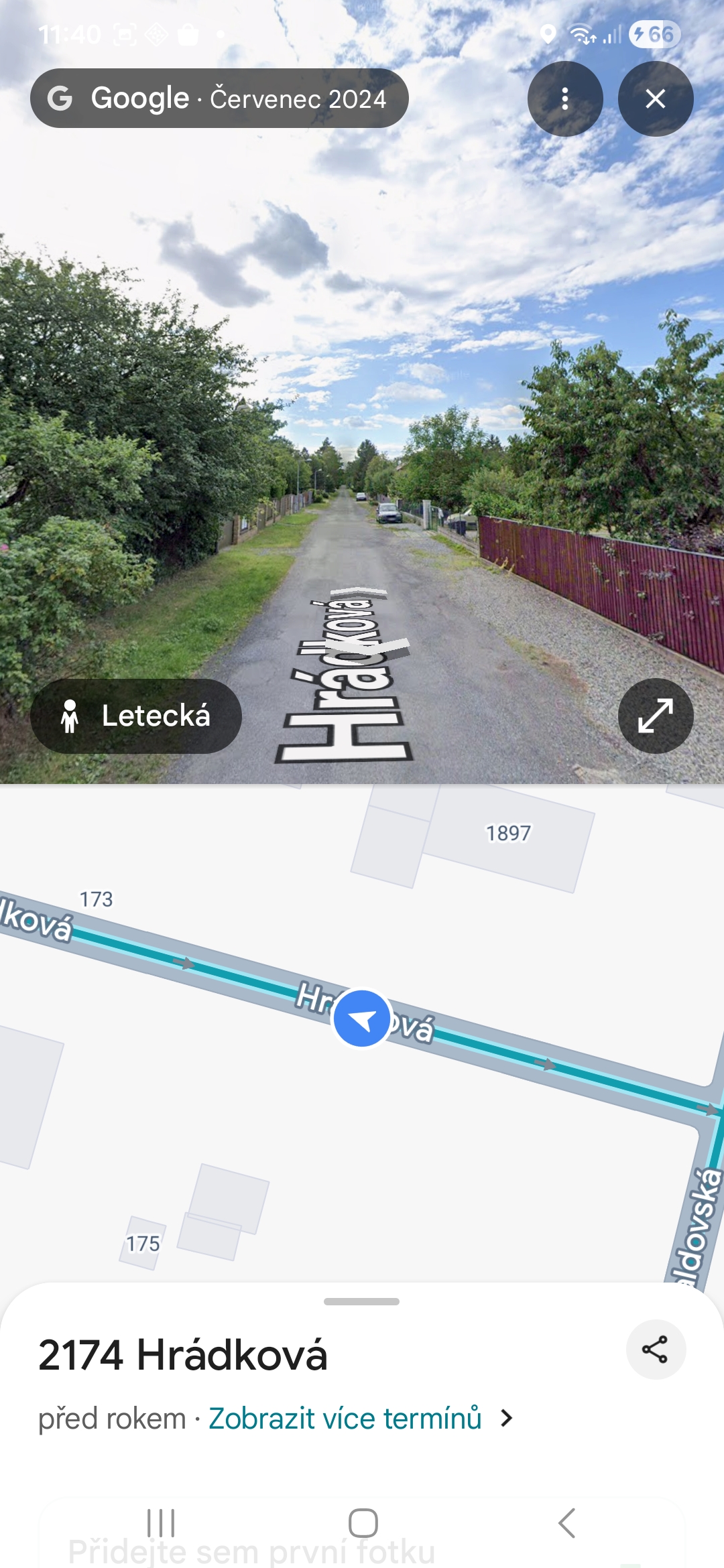
Task: Open the three-dot overflow menu
Action: point(565,99)
